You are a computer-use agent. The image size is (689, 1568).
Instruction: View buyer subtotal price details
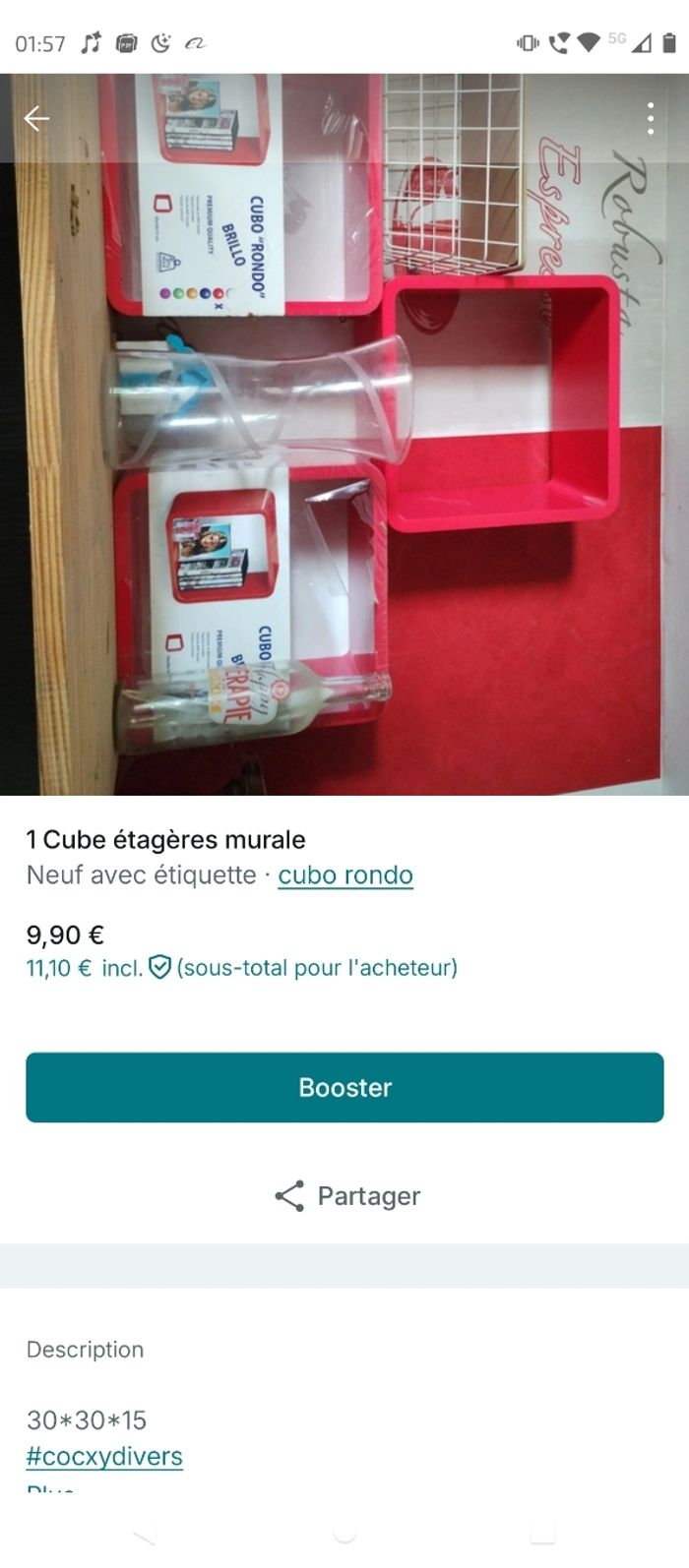point(241,968)
